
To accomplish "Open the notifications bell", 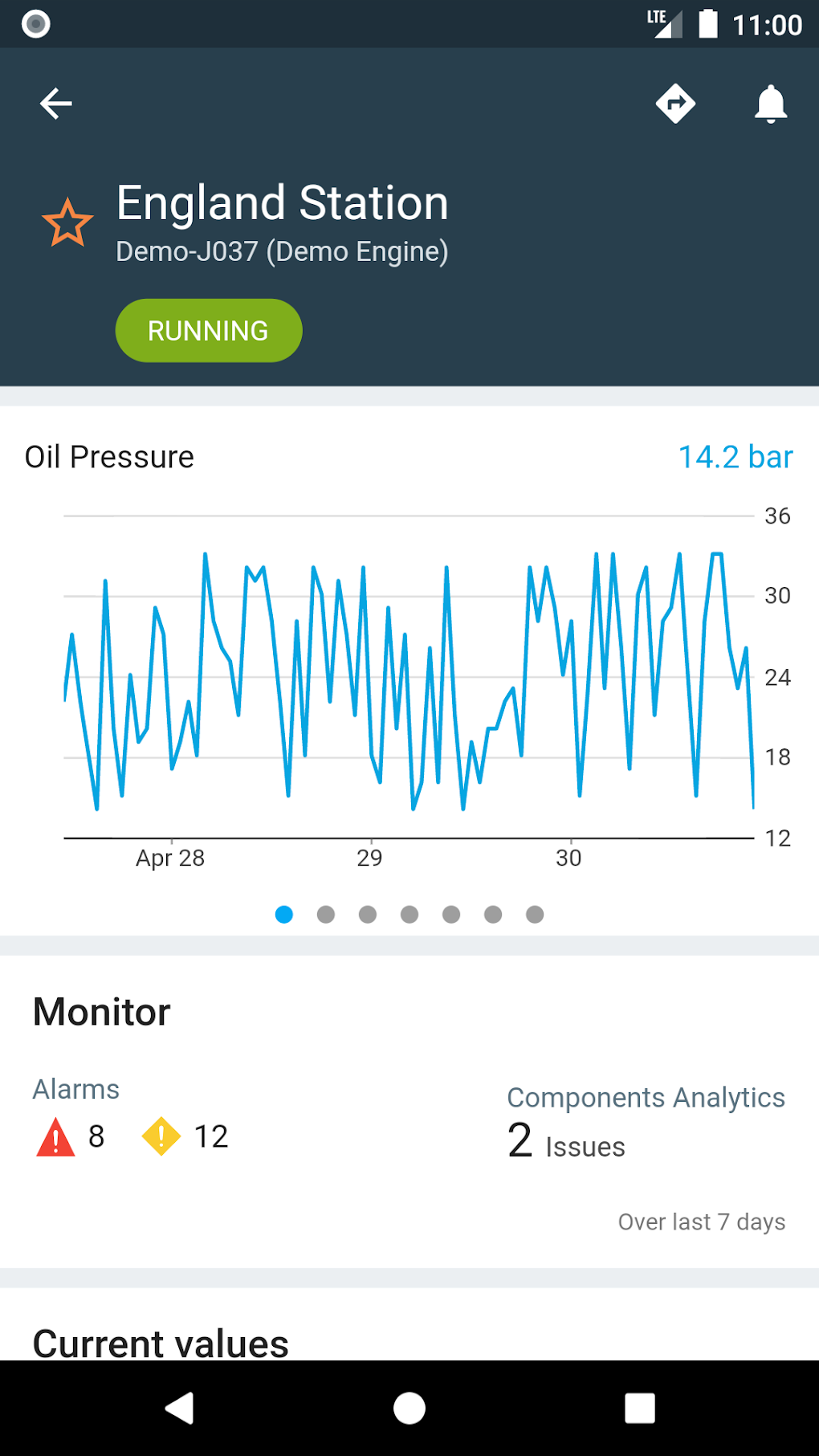I will (x=770, y=103).
